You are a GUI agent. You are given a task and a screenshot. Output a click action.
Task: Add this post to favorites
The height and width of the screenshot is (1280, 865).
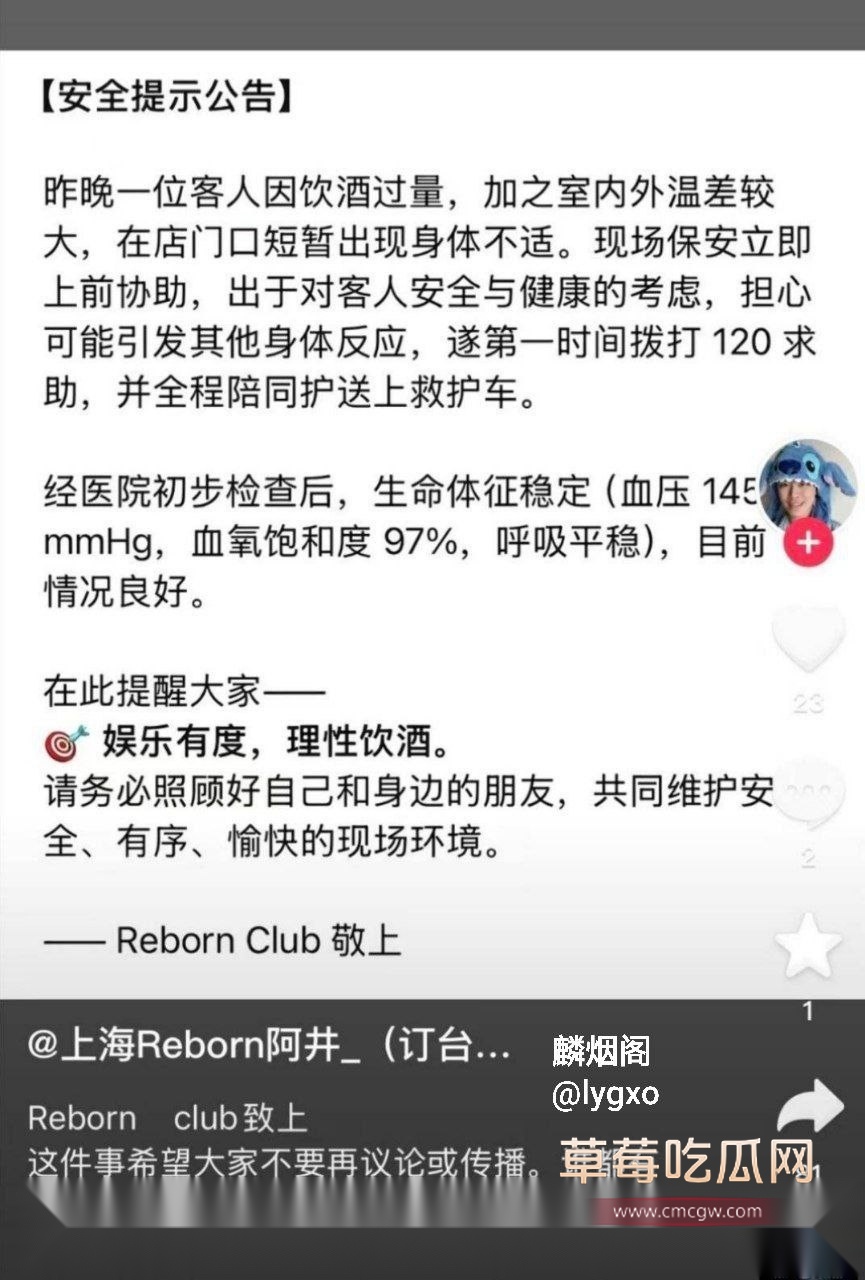tap(808, 948)
